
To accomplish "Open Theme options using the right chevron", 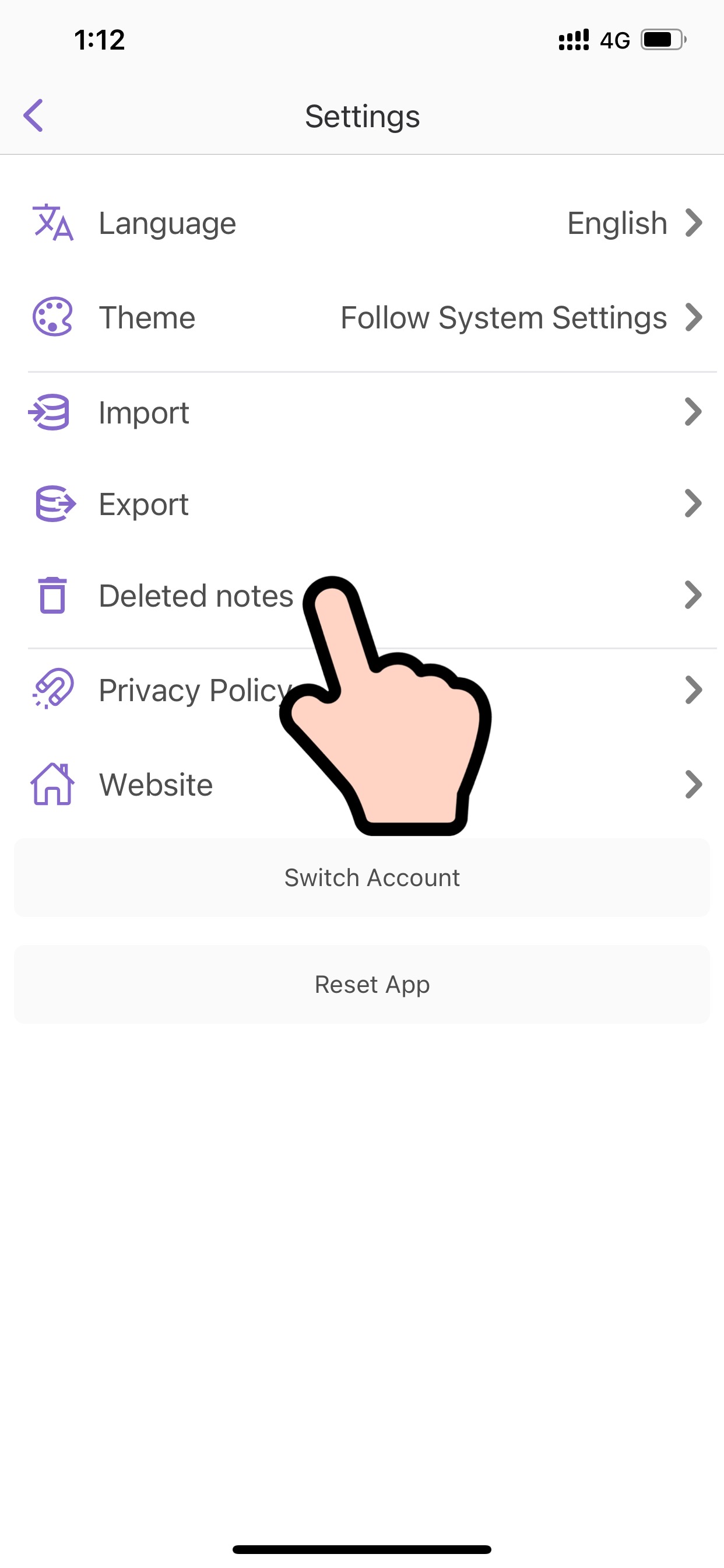I will click(x=693, y=317).
